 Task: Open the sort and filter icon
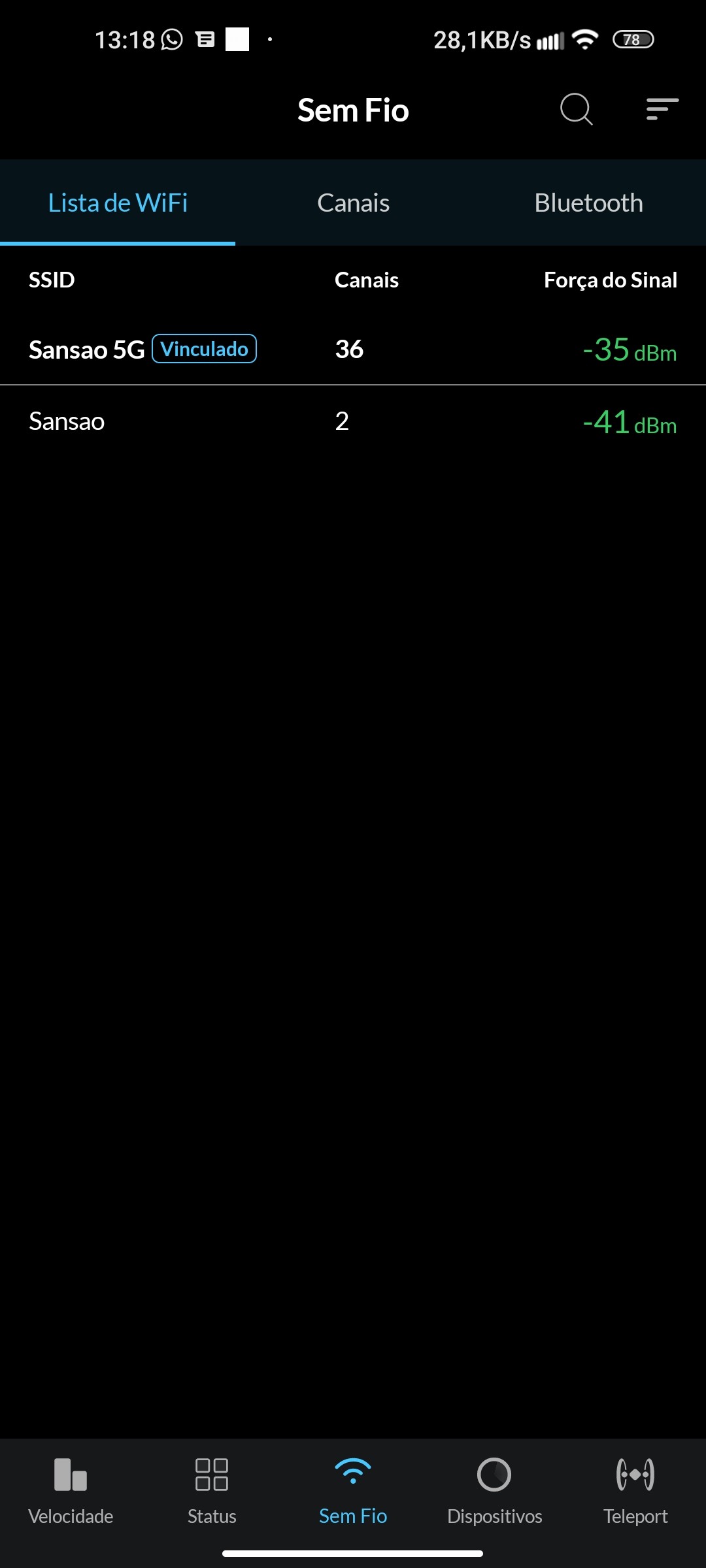coord(662,109)
